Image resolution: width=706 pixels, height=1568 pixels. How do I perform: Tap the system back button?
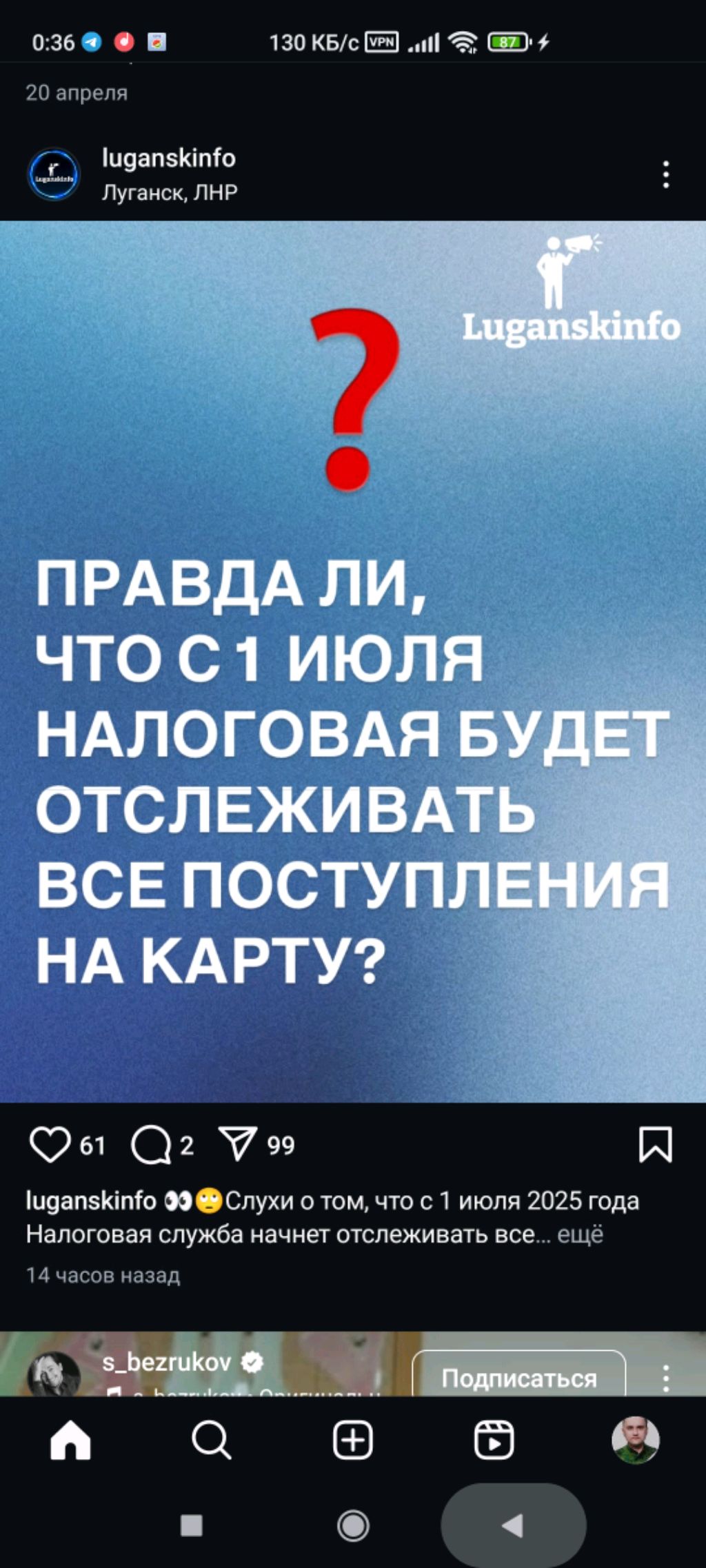point(513,1525)
